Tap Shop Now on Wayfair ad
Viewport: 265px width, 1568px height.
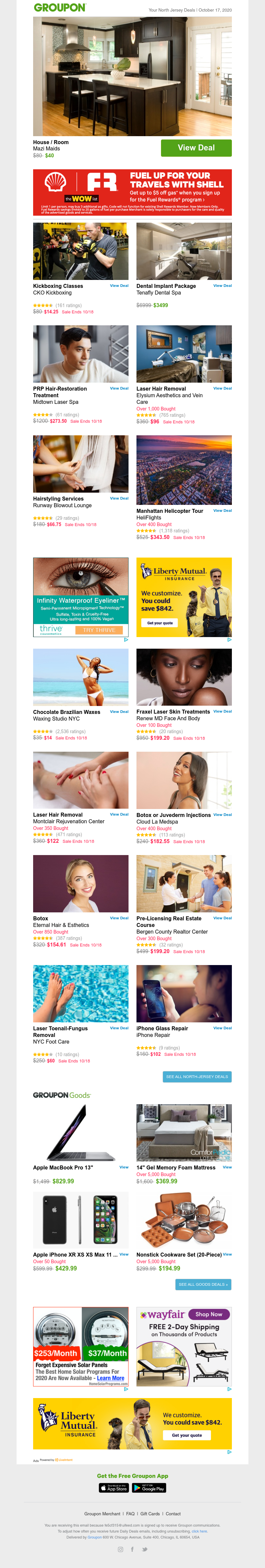coord(208,1314)
